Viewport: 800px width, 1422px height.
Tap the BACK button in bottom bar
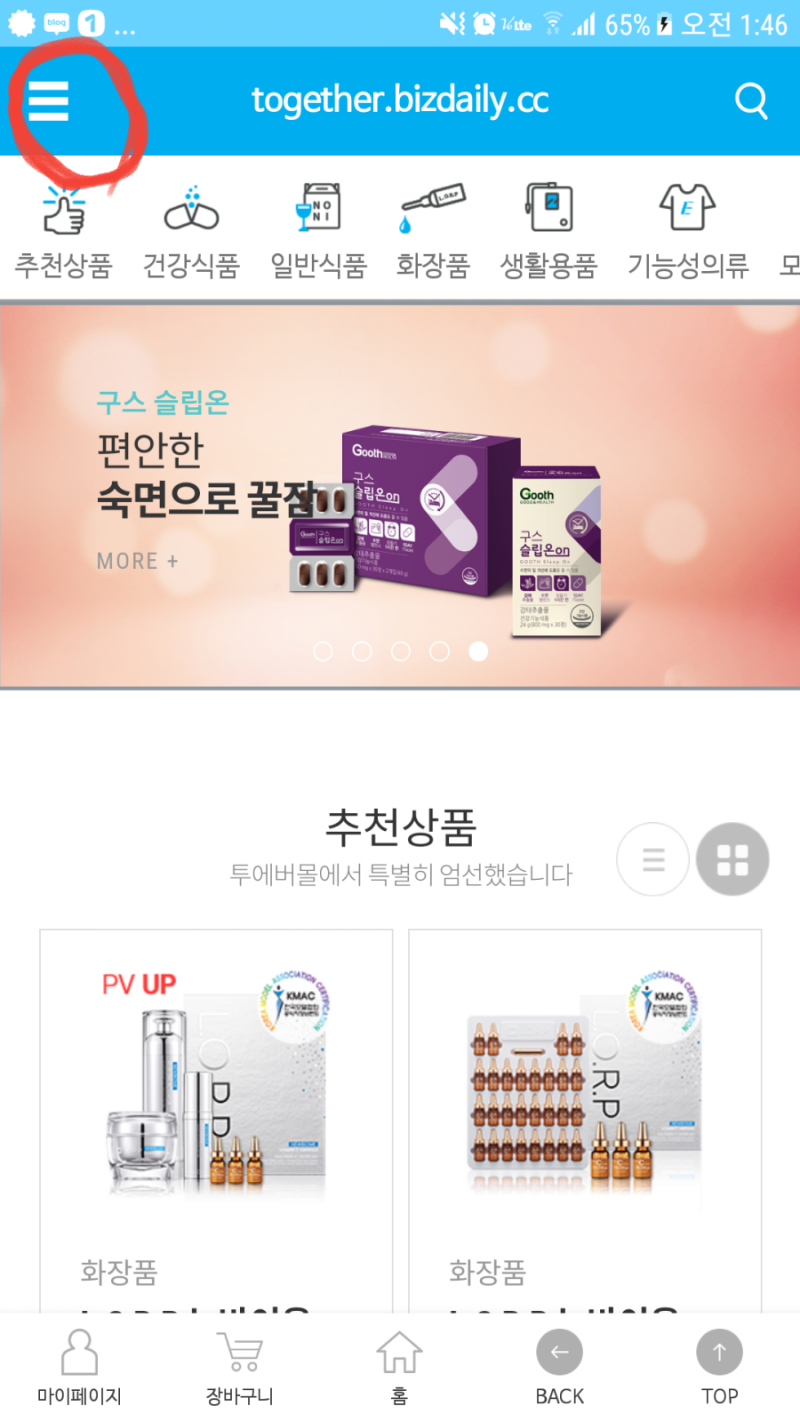point(560,1367)
